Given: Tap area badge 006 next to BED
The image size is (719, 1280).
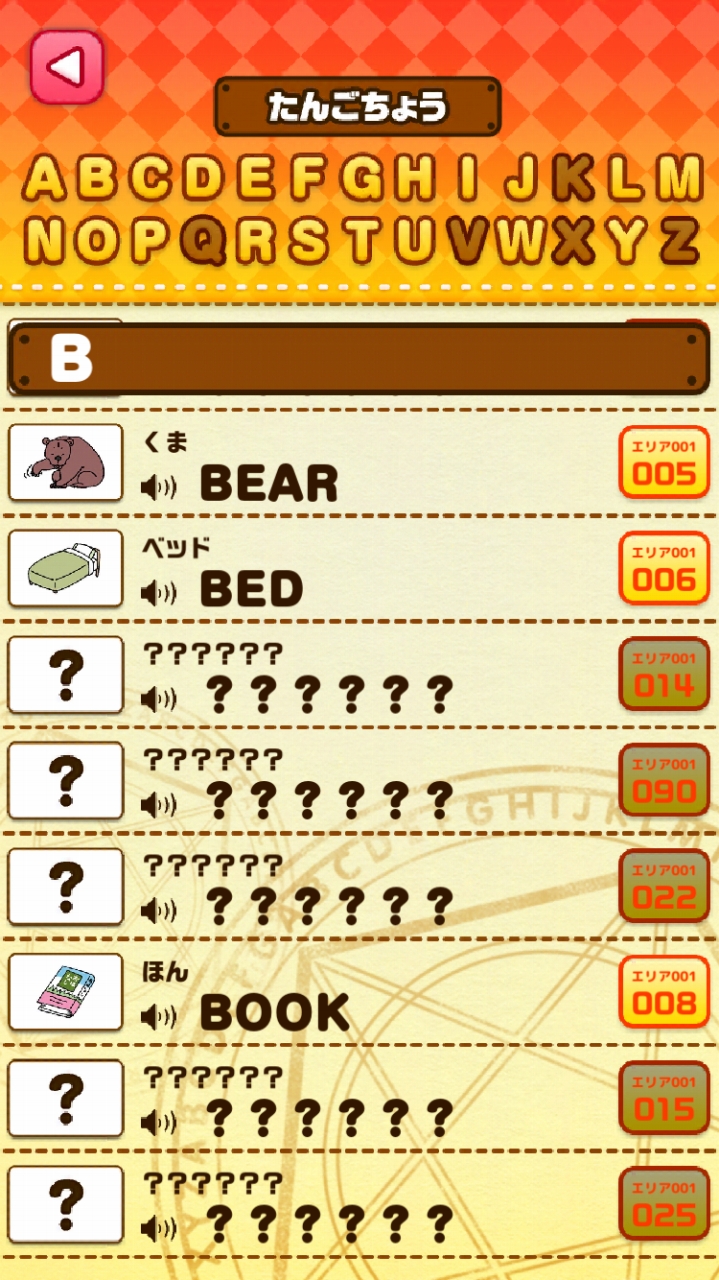Looking at the screenshot, I should pos(664,569).
